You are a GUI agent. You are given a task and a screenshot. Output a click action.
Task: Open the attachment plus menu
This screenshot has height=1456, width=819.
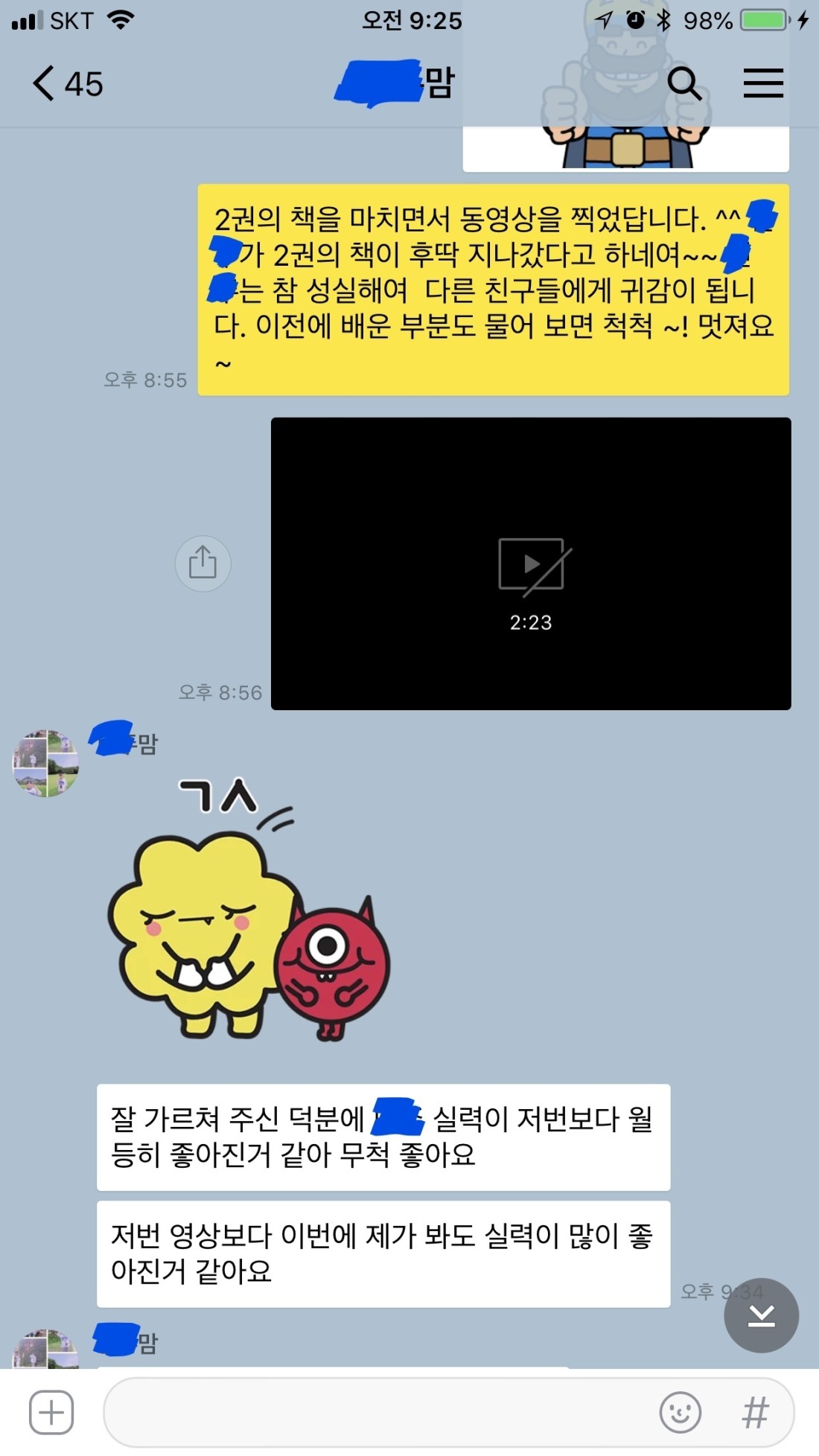pos(51,1411)
